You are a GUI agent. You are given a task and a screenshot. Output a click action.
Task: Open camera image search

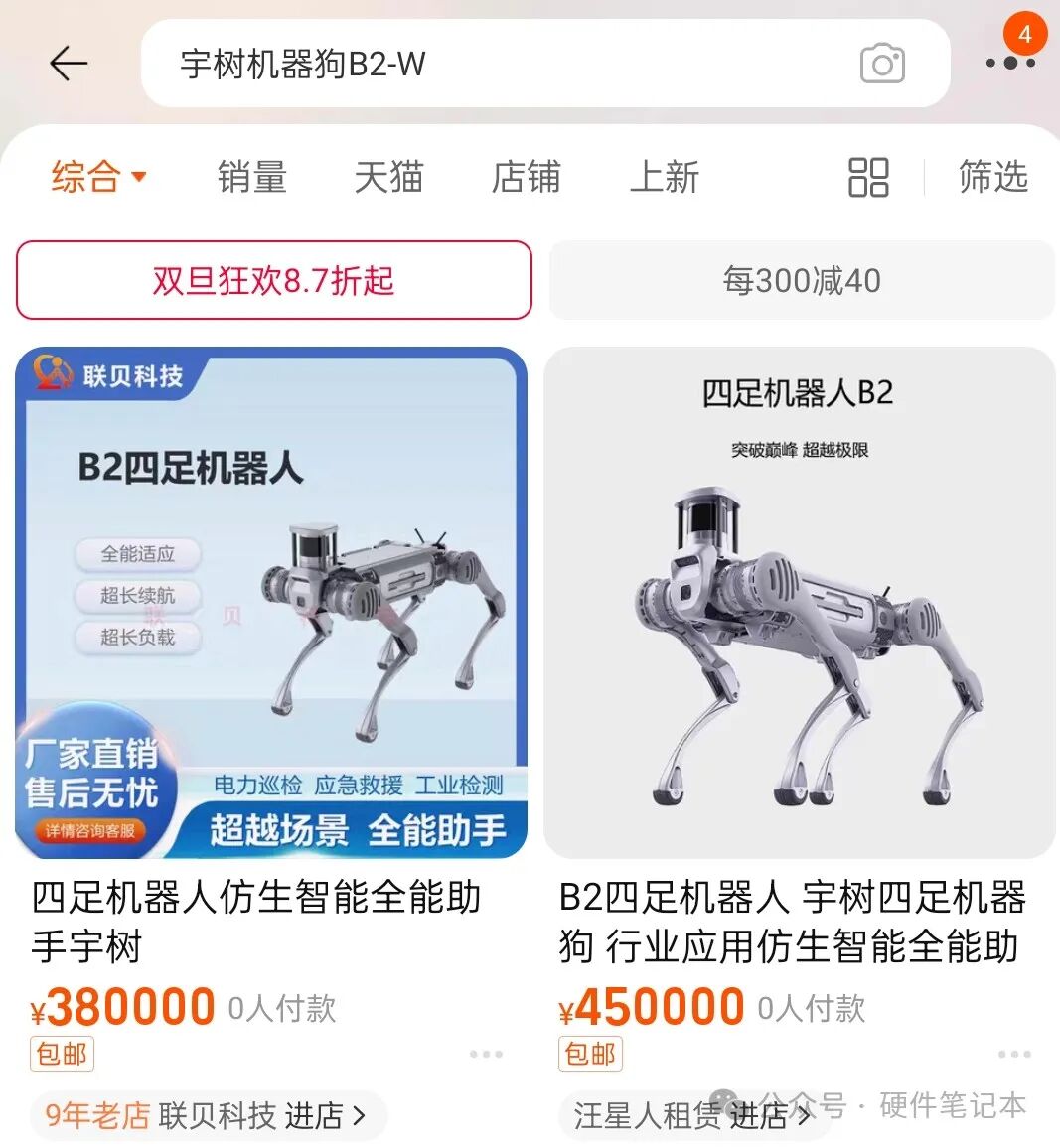(x=881, y=64)
